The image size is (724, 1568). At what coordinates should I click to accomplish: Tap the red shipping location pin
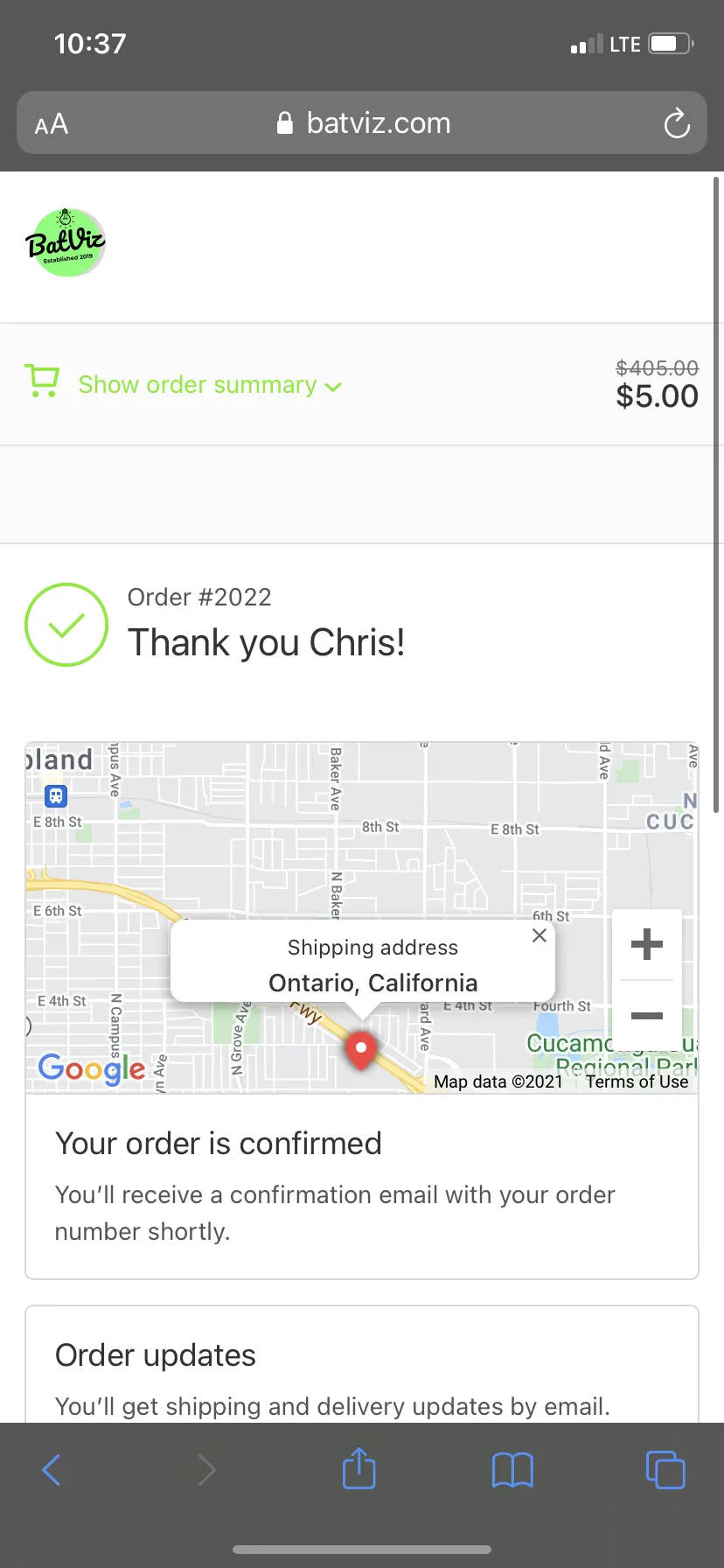tap(361, 1050)
